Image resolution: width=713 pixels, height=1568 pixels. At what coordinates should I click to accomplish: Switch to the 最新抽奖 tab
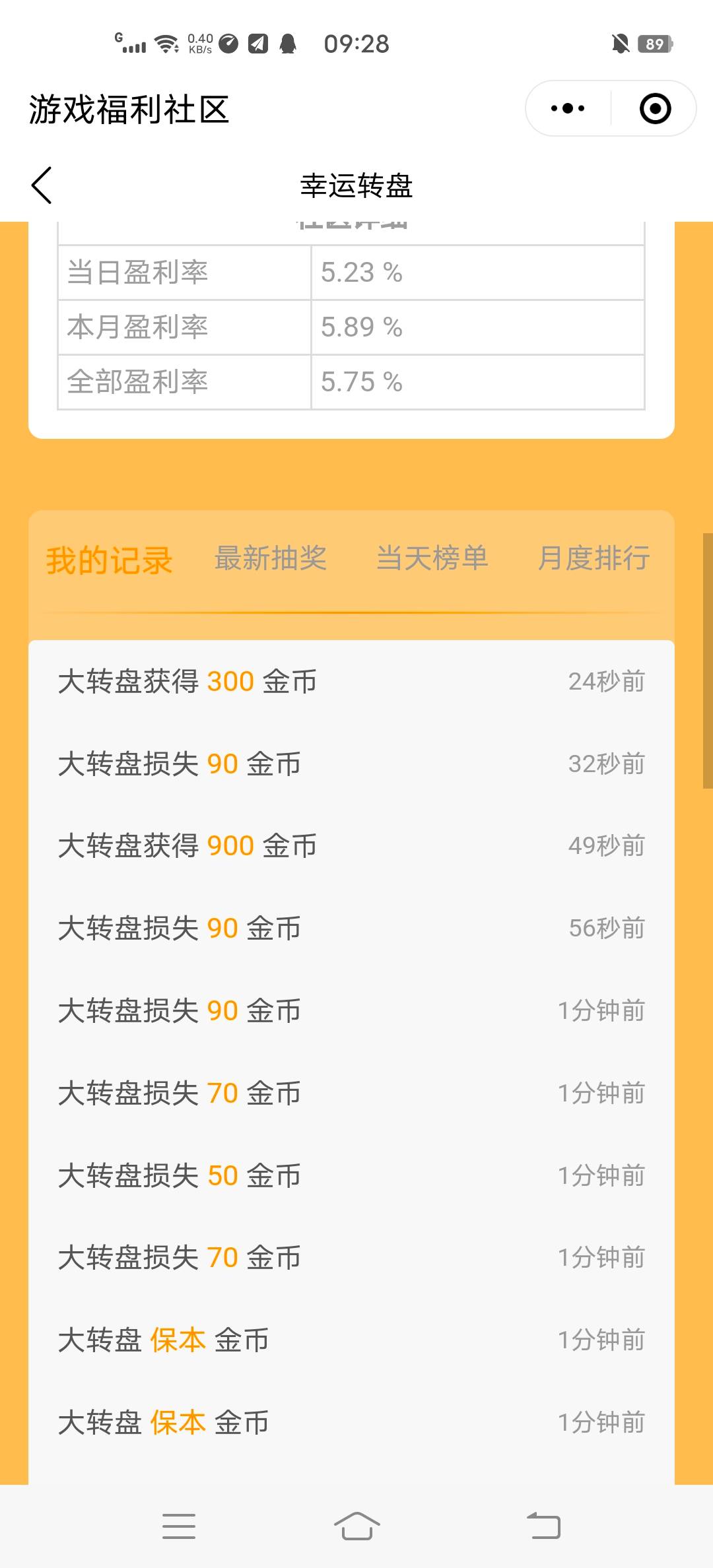click(271, 558)
